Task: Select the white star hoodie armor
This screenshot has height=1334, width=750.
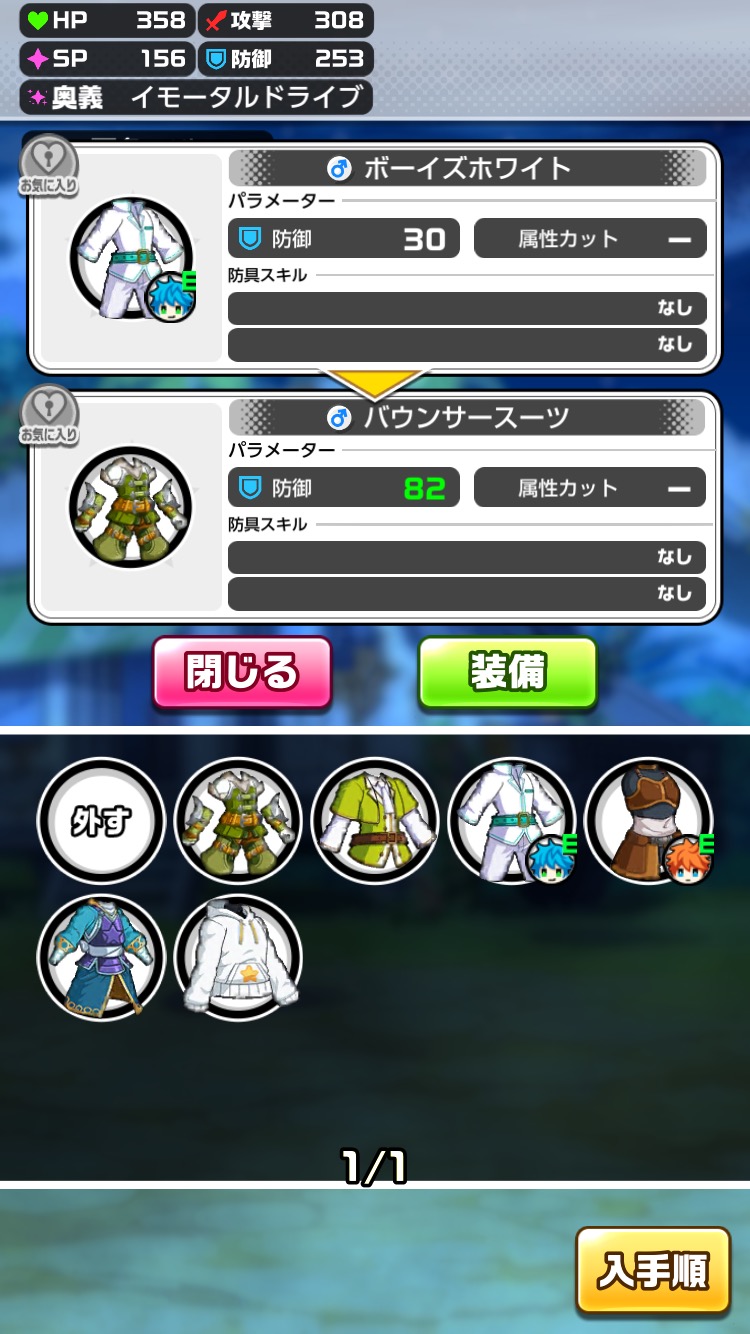Action: click(x=238, y=957)
